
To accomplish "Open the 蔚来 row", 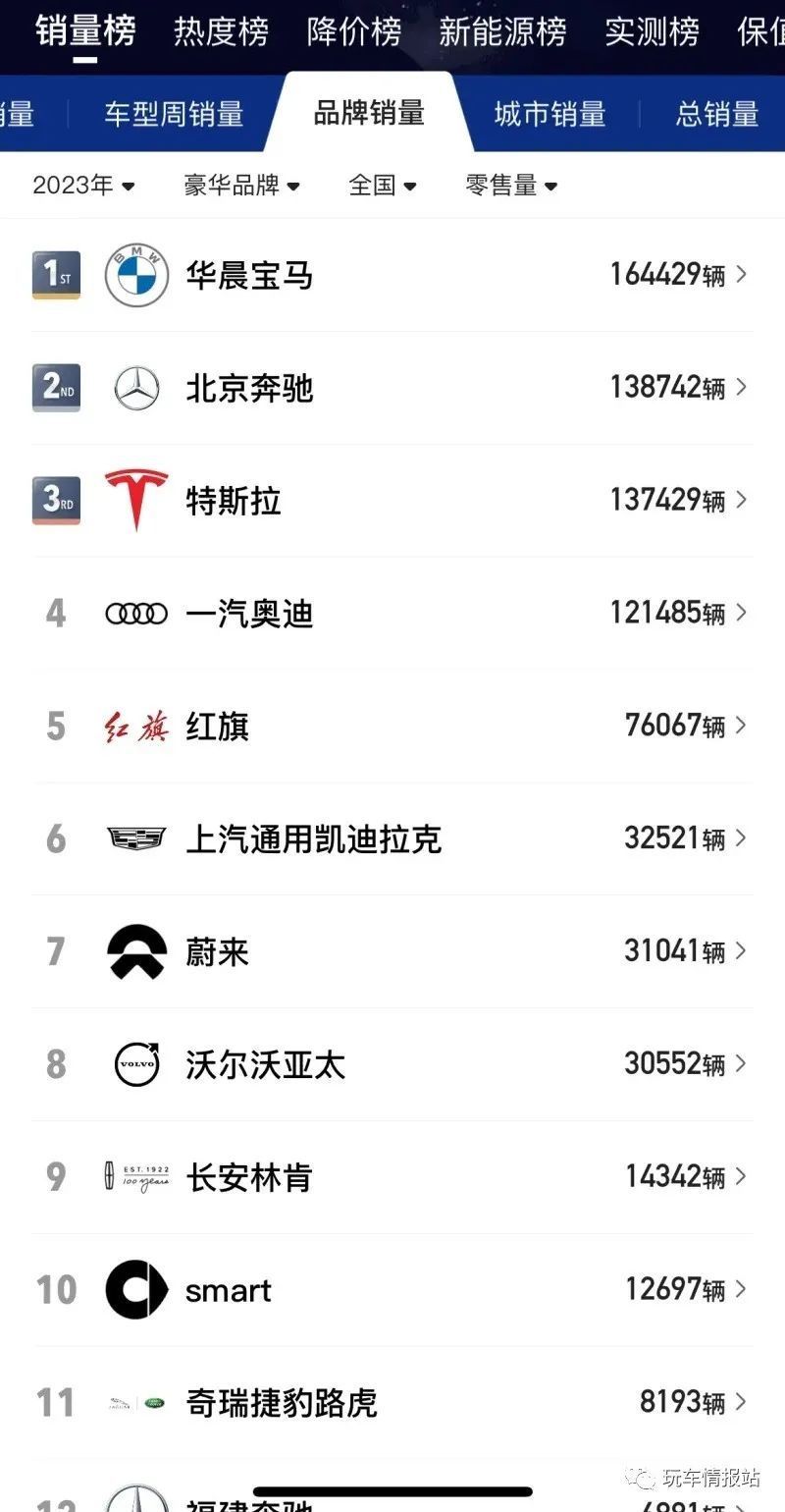I will tap(392, 951).
